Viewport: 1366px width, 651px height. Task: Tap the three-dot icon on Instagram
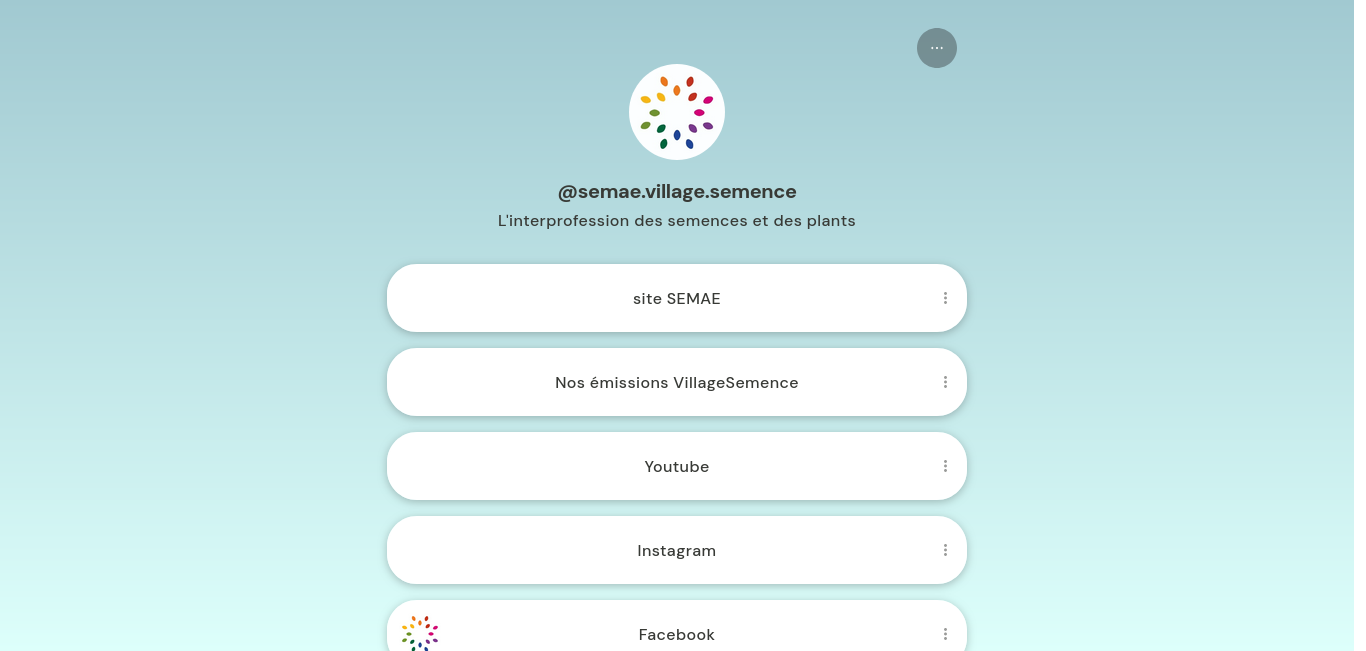pyautogui.click(x=945, y=550)
